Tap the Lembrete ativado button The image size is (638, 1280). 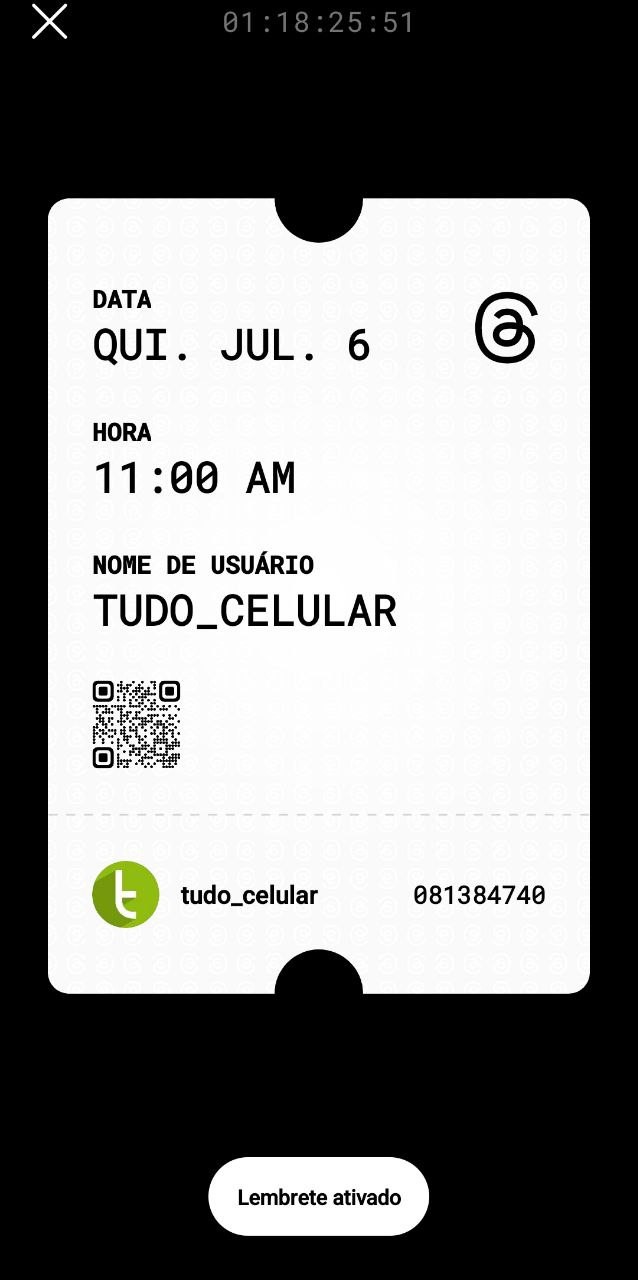pyautogui.click(x=319, y=1197)
